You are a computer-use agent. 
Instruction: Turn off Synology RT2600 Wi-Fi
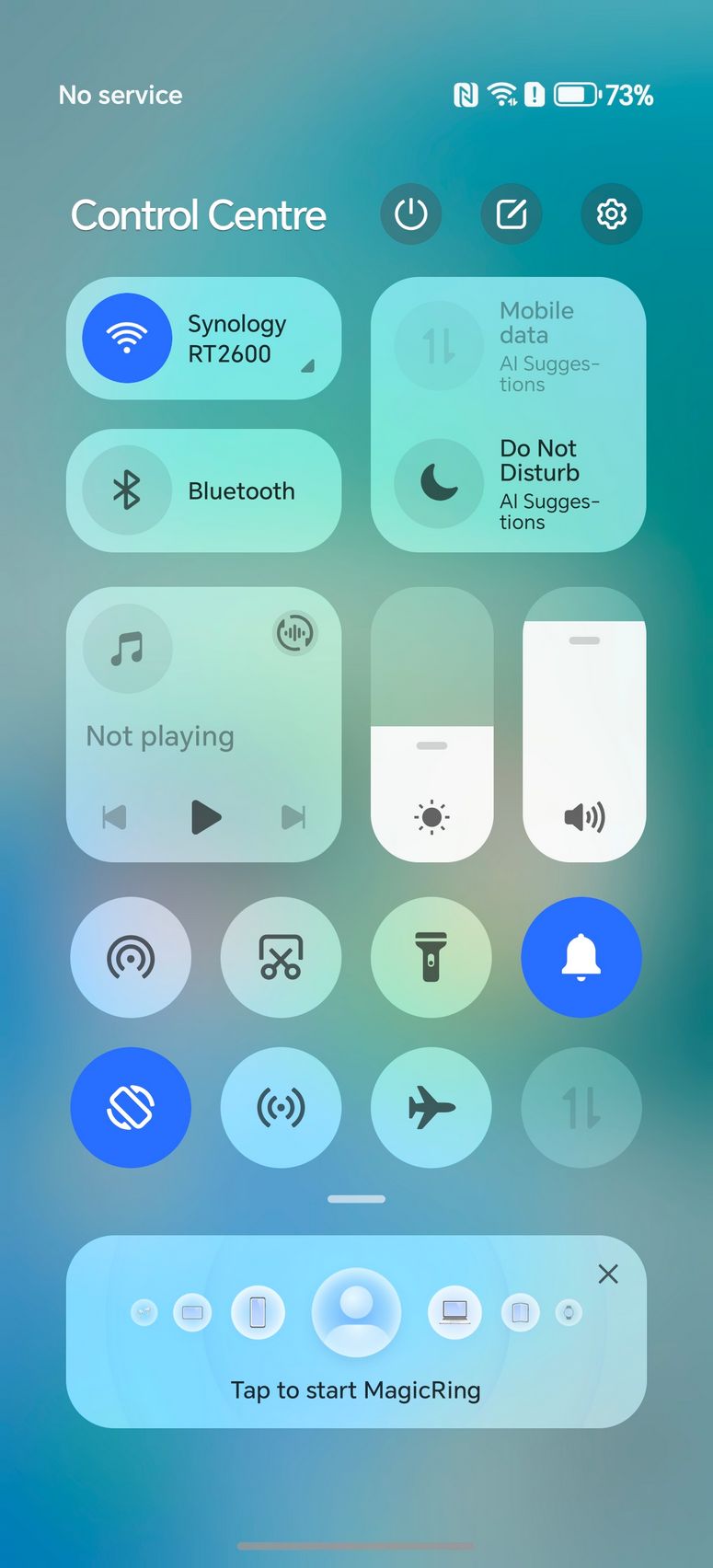[x=127, y=339]
